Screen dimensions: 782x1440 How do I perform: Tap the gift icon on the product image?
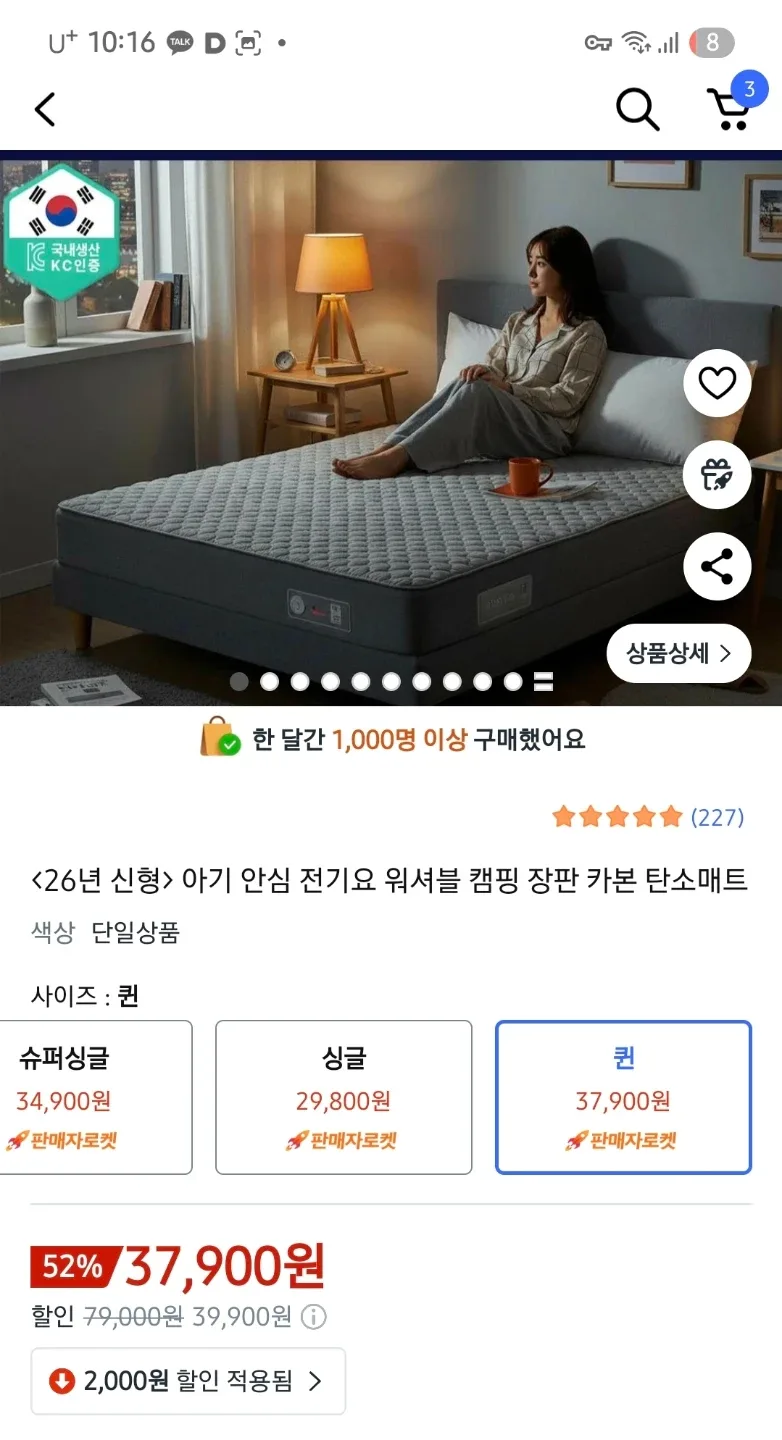point(717,475)
